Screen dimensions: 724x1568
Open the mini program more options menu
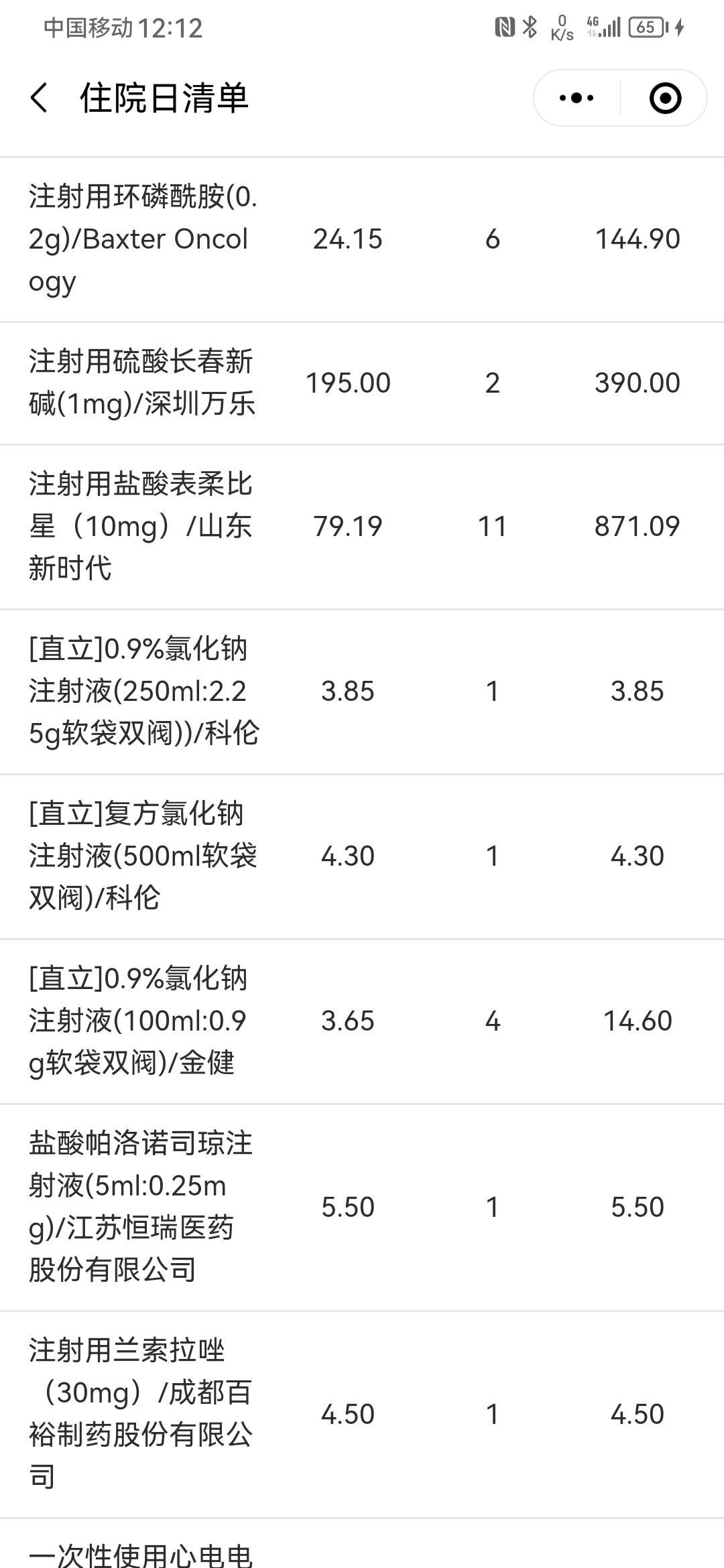[577, 98]
